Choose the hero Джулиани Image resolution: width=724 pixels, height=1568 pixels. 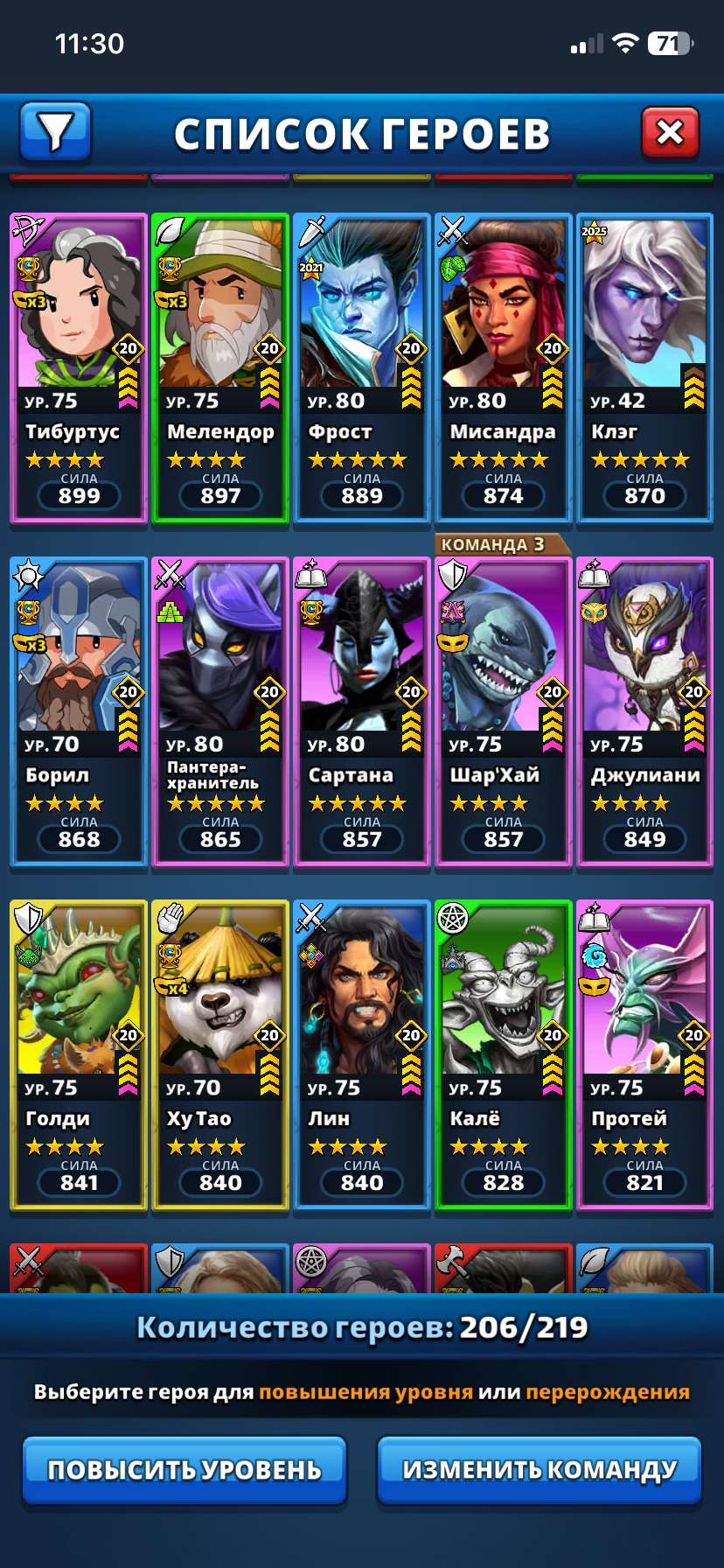(x=645, y=712)
